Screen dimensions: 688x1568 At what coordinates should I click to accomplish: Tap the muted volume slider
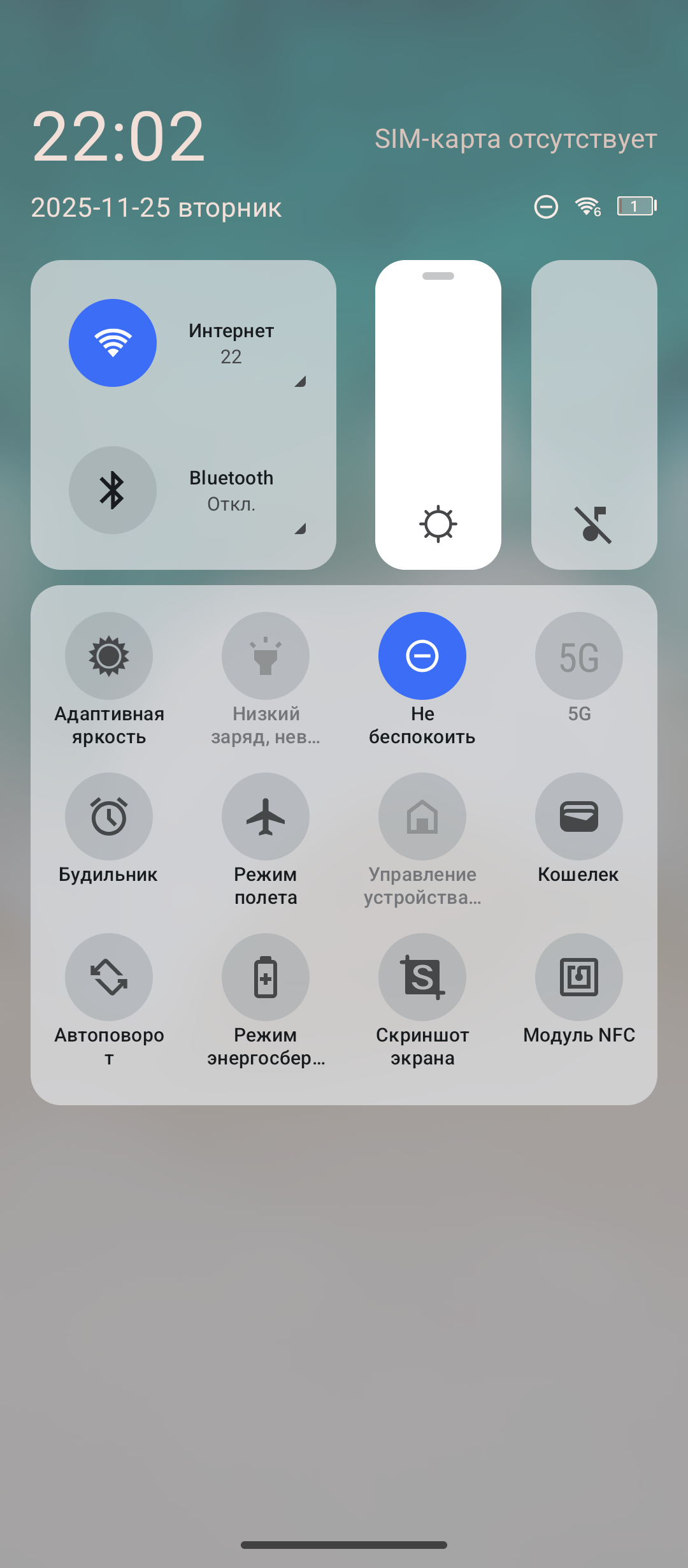click(x=594, y=414)
